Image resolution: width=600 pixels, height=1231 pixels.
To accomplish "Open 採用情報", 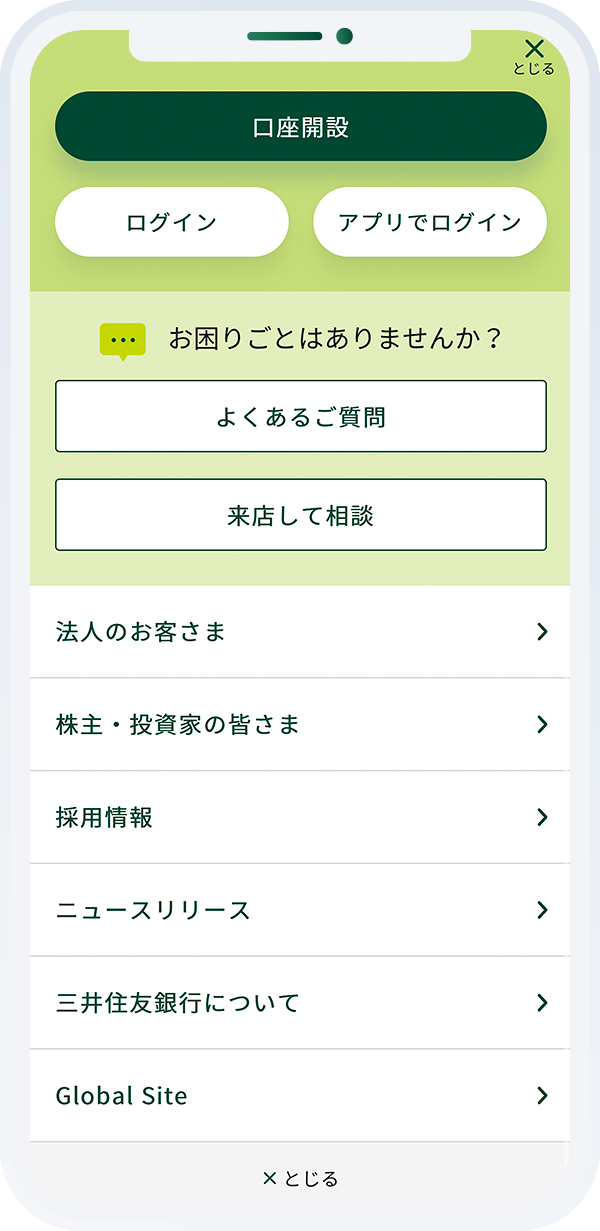I will click(300, 818).
